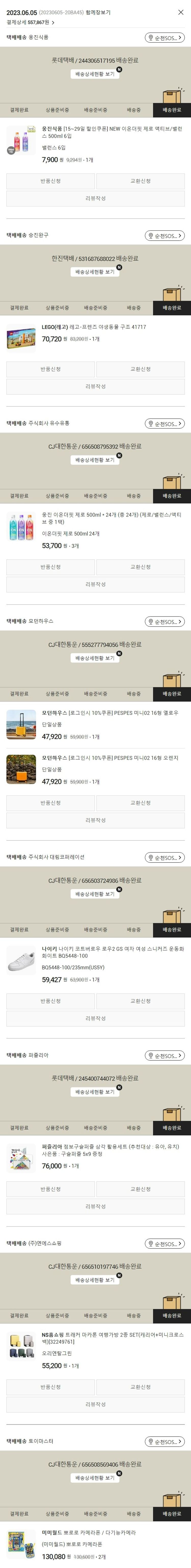Close the order detail page

tap(180, 12)
